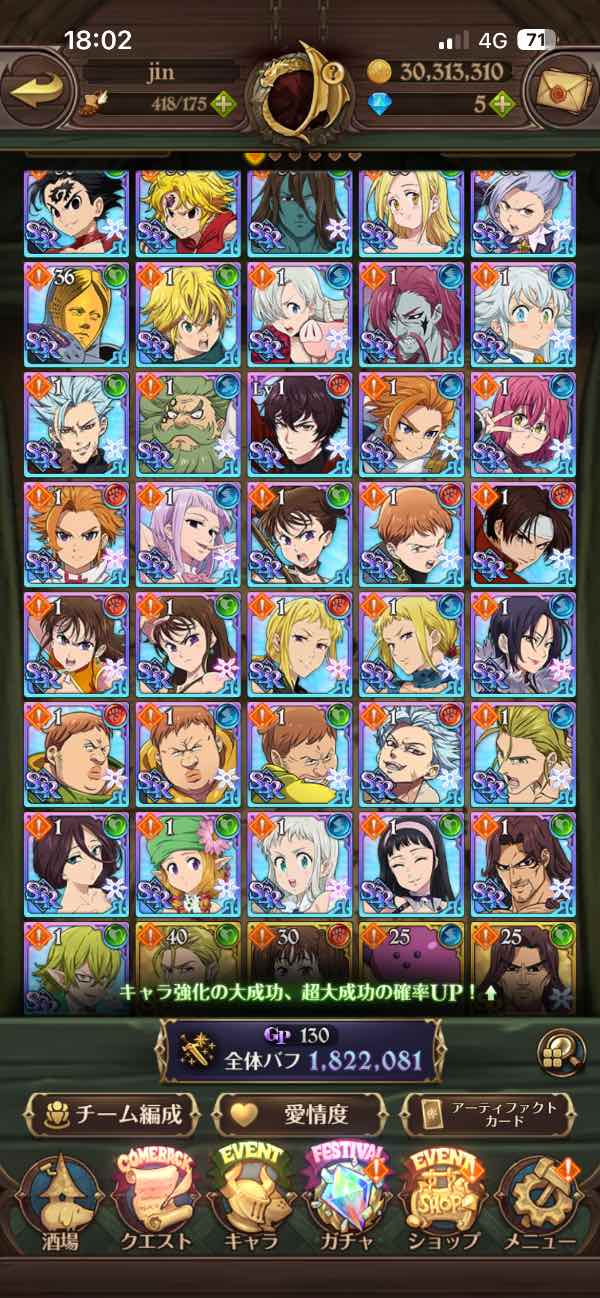Viewport: 600px width, 1298px height.
Task: Select the pink-haired character with glasses
Action: 524,425
